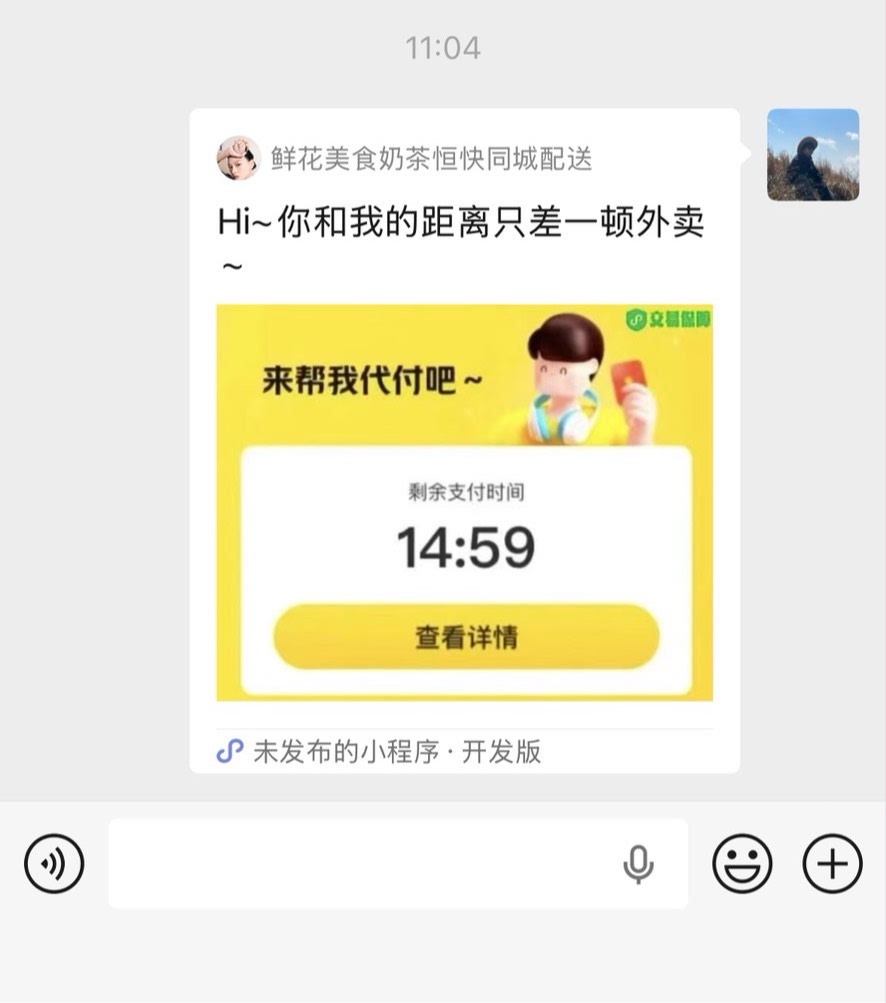Open the plus attachments menu
Screen dimensions: 886x1003
[x=832, y=864]
